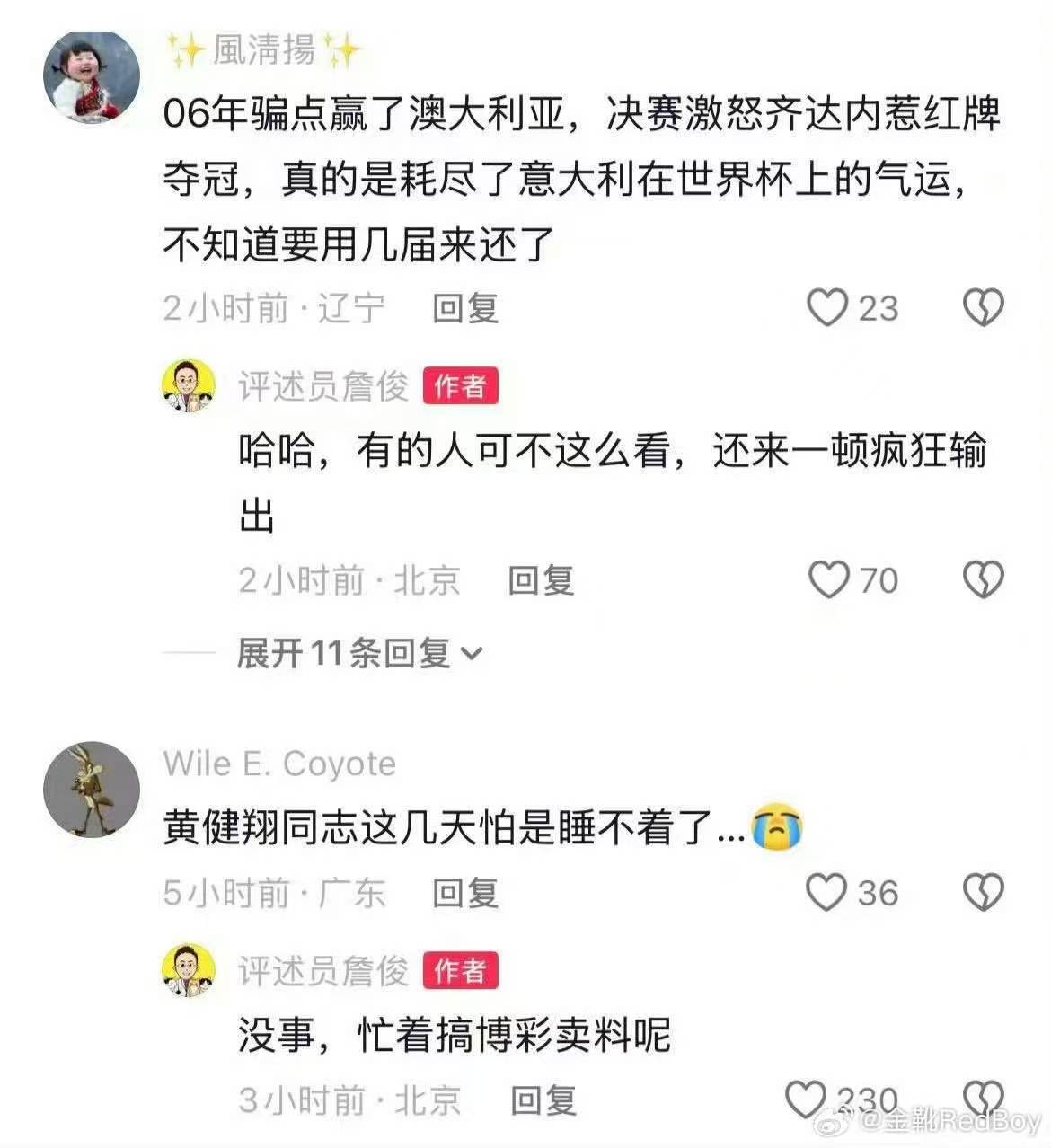The image size is (1051, 1148).
Task: Reply to 詹俊's 博彩卖料 comment
Action: [x=543, y=1100]
